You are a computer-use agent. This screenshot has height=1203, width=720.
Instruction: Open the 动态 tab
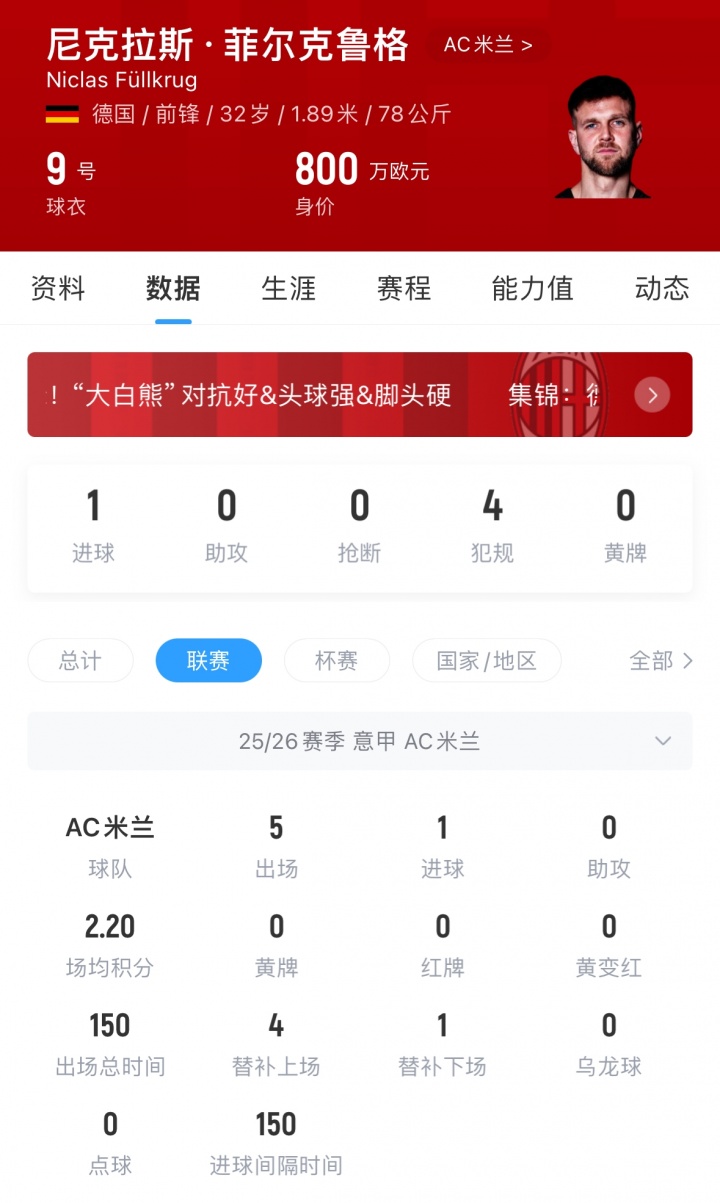point(662,289)
